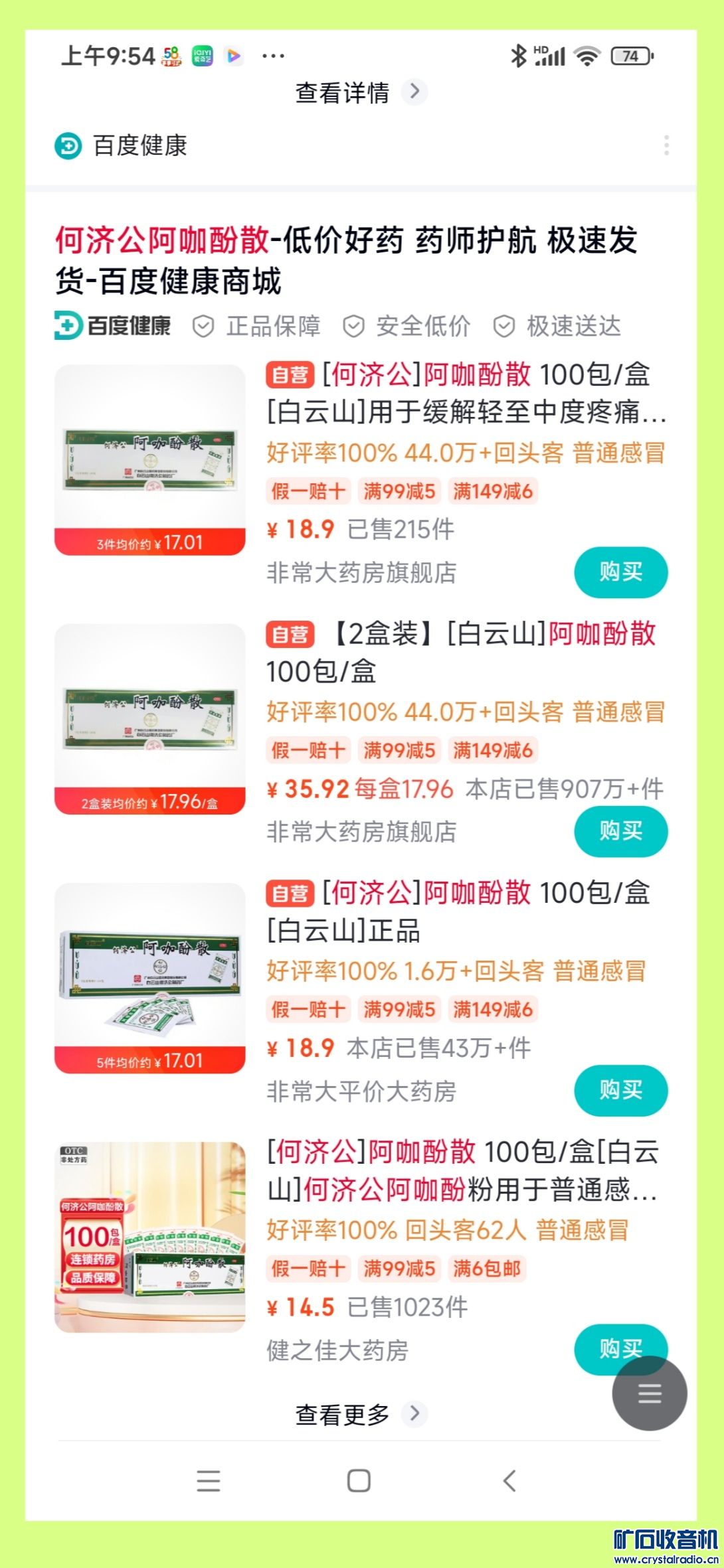Image resolution: width=724 pixels, height=1568 pixels.
Task: Open the floating grey menu button
Action: click(x=649, y=1393)
